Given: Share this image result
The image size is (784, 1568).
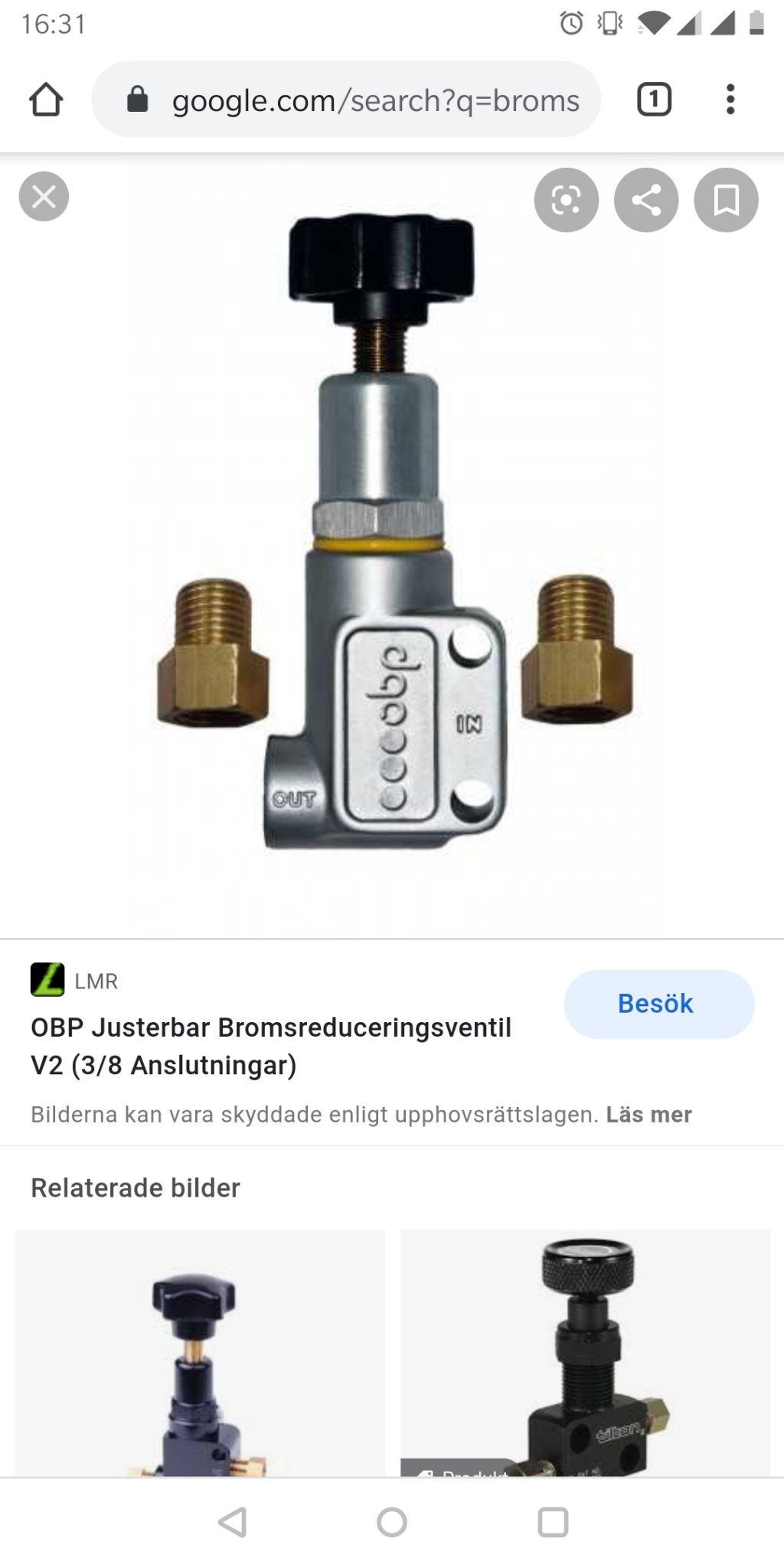Looking at the screenshot, I should [x=646, y=200].
